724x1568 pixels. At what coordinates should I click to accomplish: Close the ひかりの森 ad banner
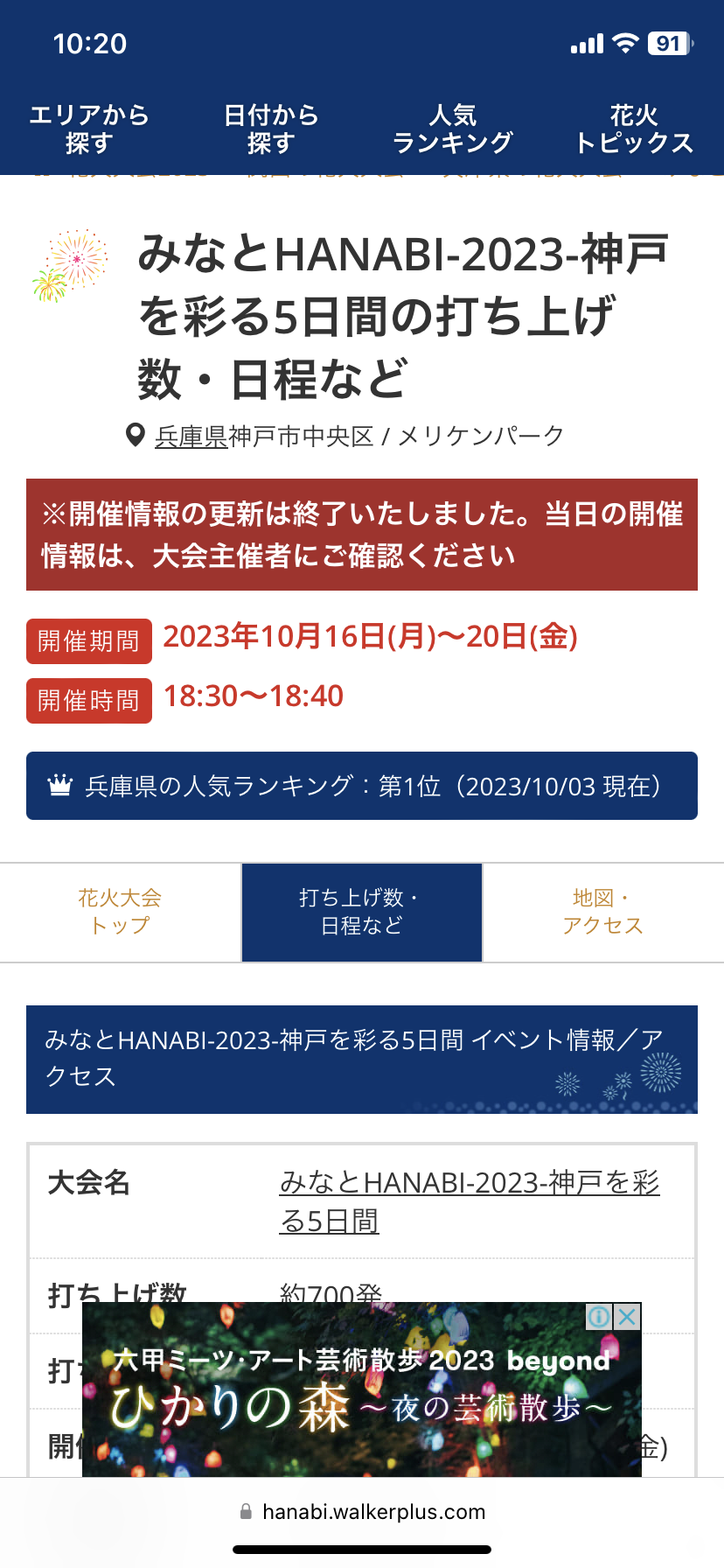(x=628, y=1316)
